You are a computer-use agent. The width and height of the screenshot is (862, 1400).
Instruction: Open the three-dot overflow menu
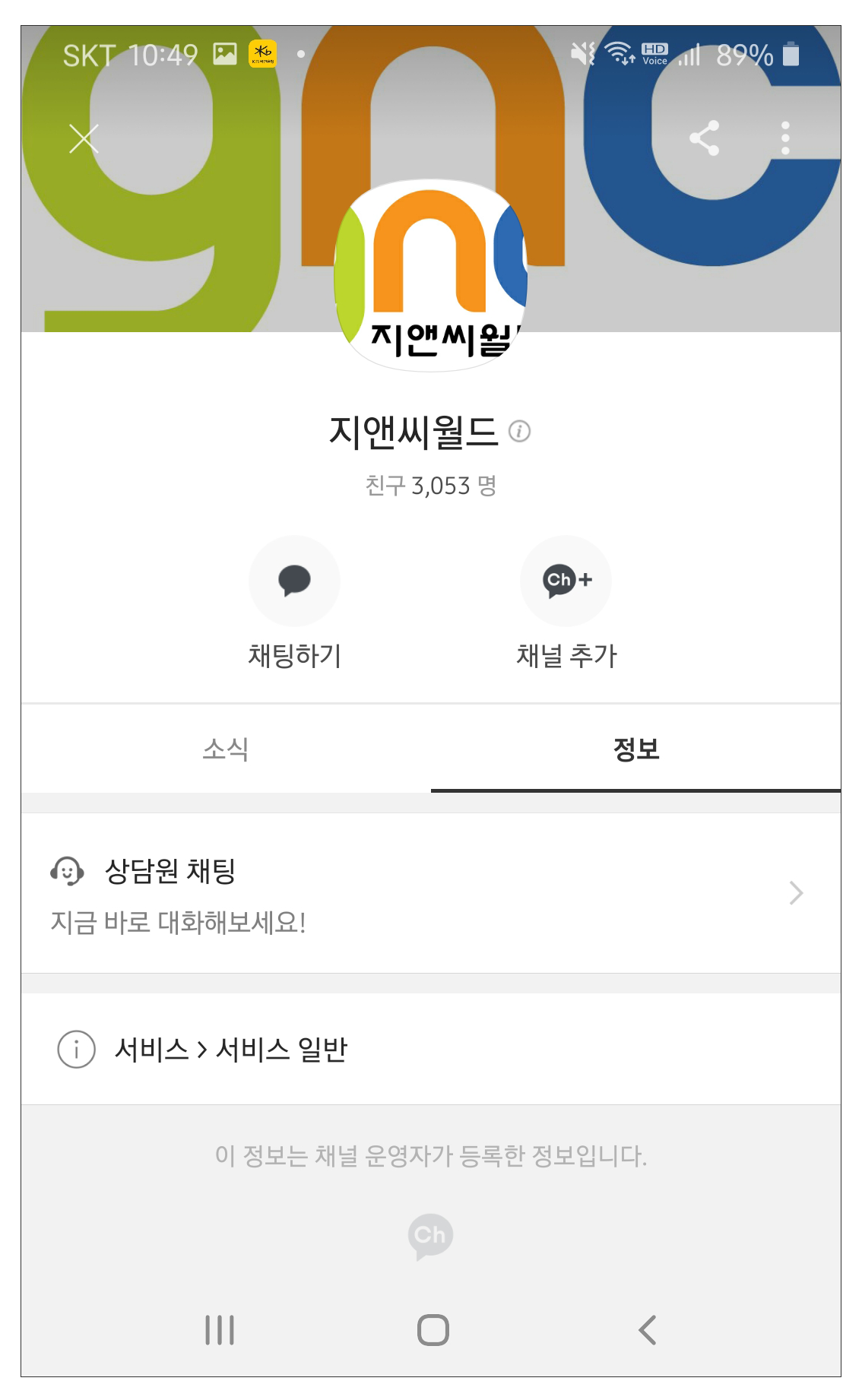785,138
